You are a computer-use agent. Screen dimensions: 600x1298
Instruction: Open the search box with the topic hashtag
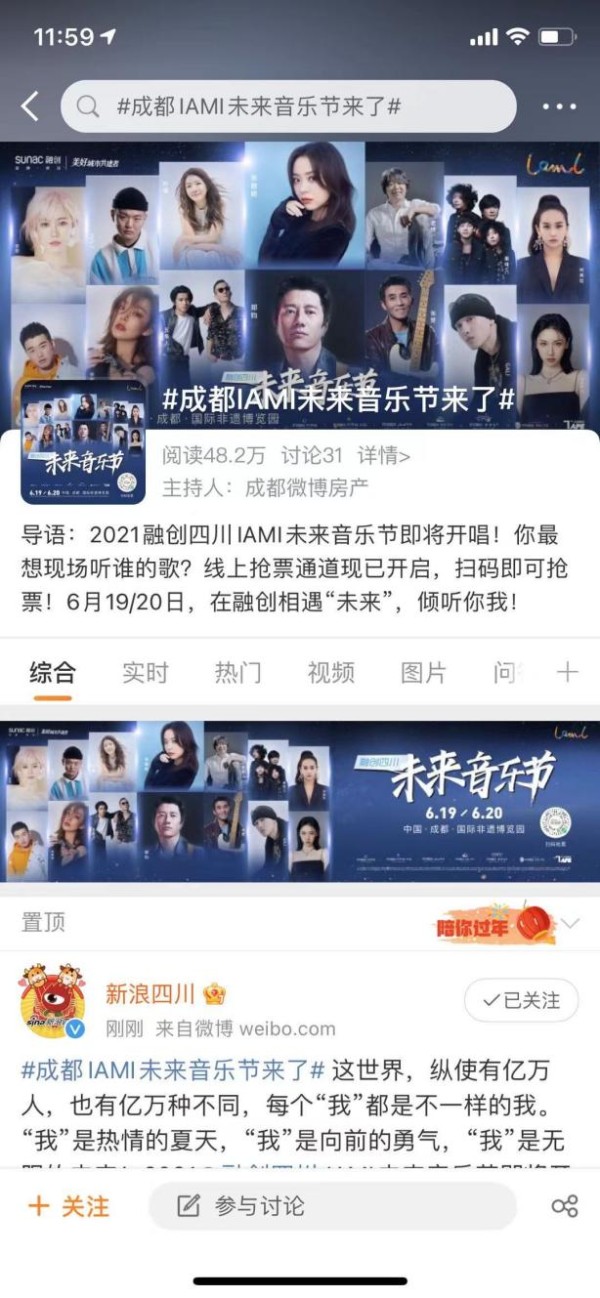click(288, 107)
